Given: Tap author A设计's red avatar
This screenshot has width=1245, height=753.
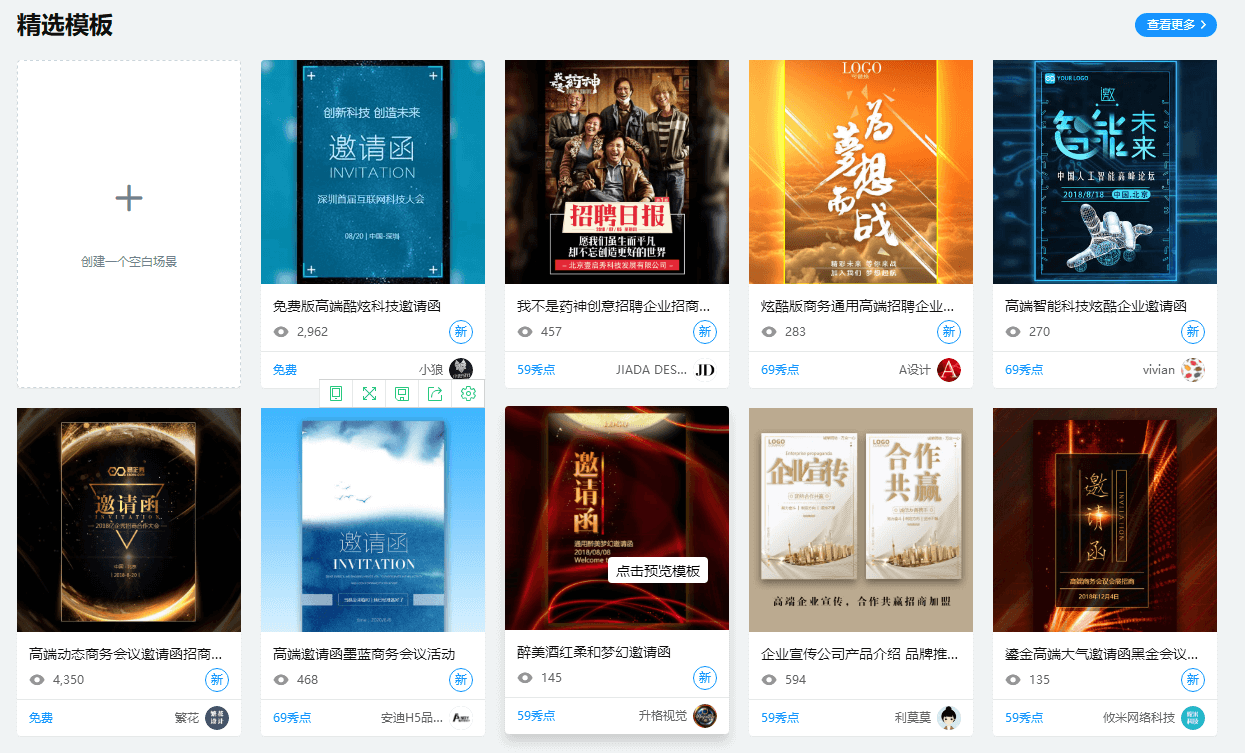Looking at the screenshot, I should click(949, 370).
